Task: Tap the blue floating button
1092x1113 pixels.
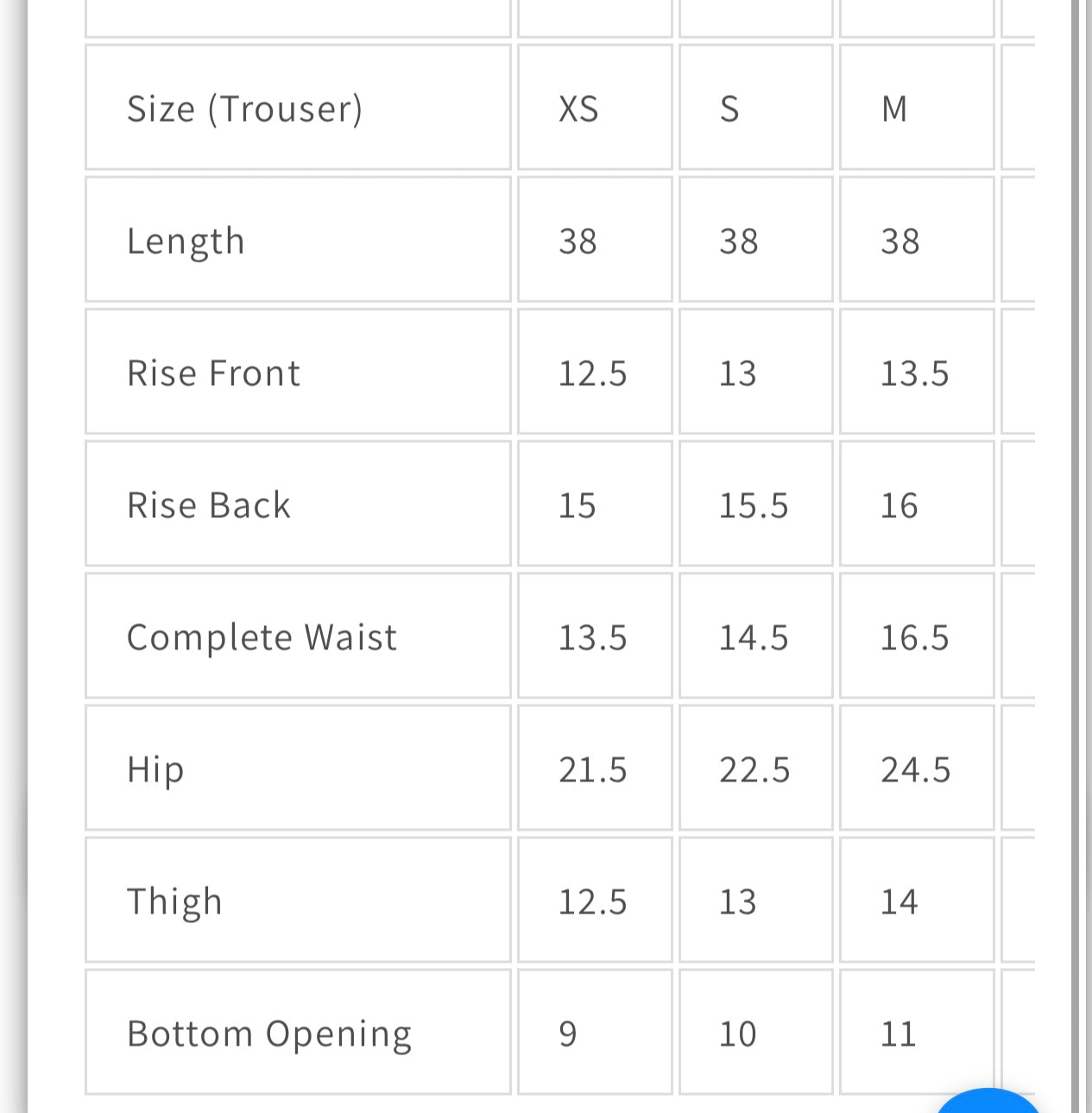Action: 988,1102
